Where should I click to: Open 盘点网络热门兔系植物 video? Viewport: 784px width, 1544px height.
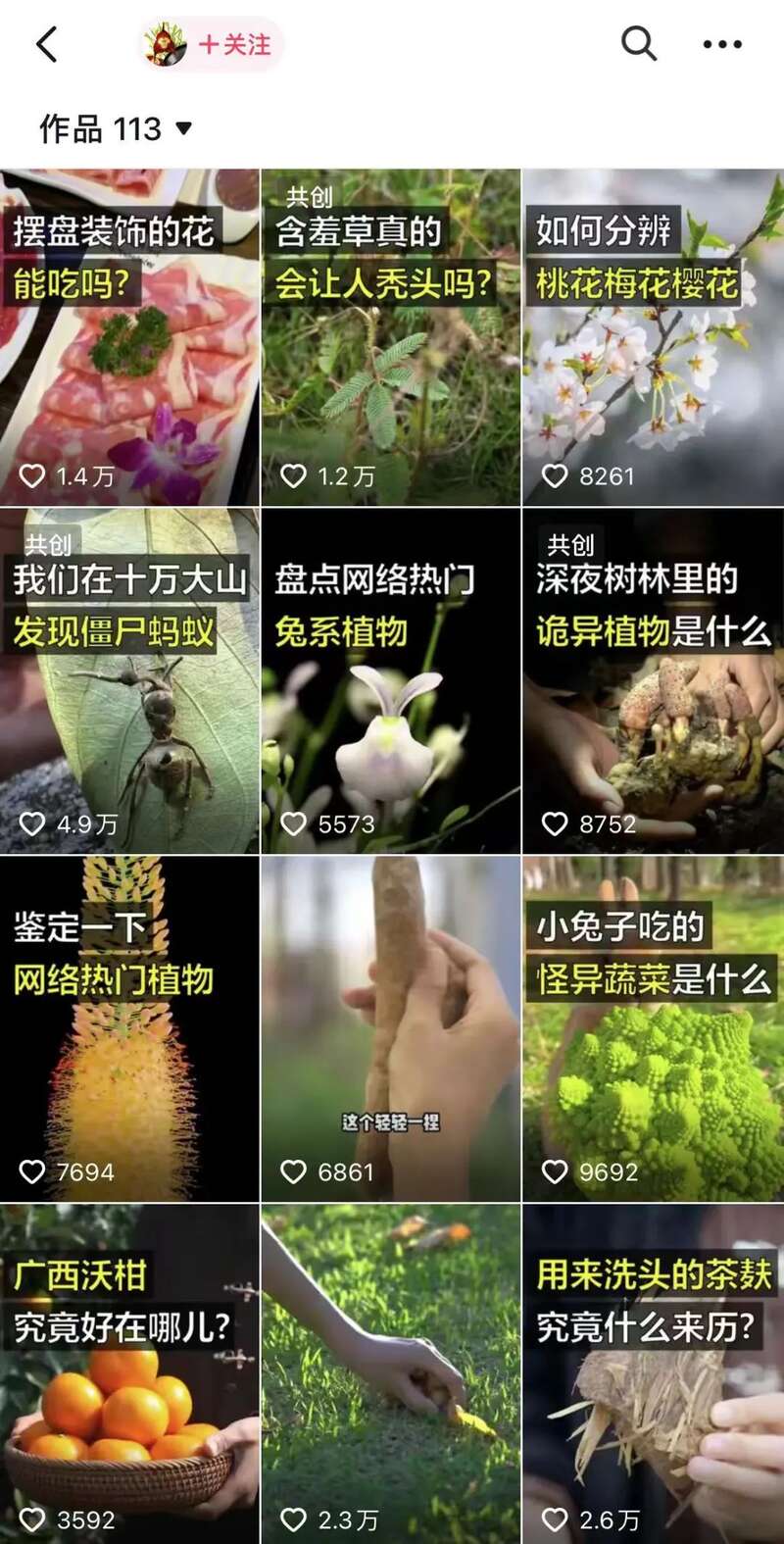click(391, 681)
